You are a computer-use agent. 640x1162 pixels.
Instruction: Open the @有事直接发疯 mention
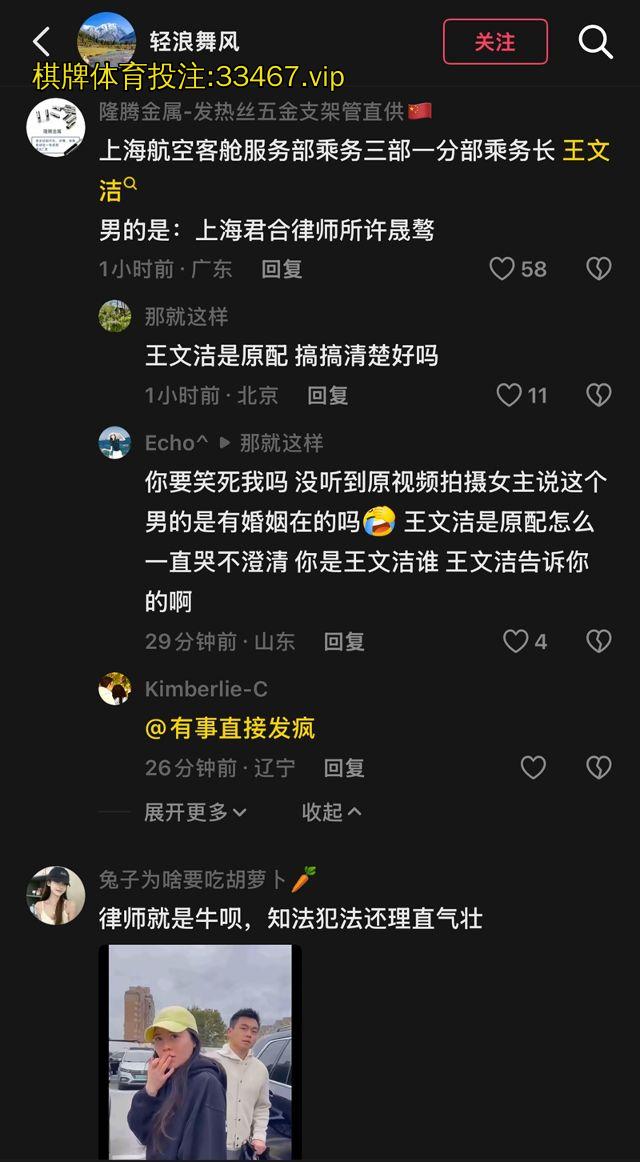tap(230, 728)
